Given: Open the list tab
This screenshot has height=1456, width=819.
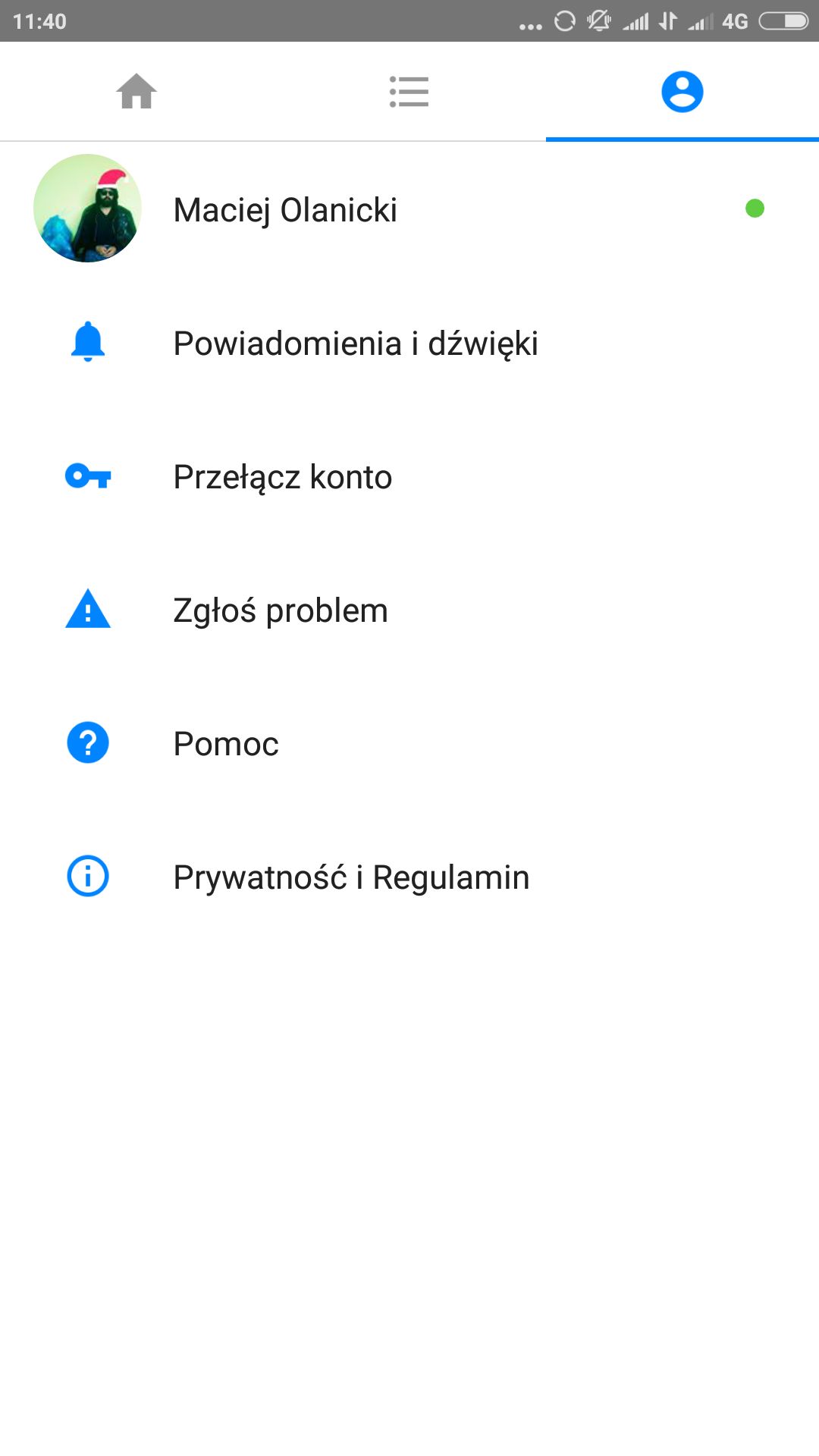Looking at the screenshot, I should pos(409,92).
